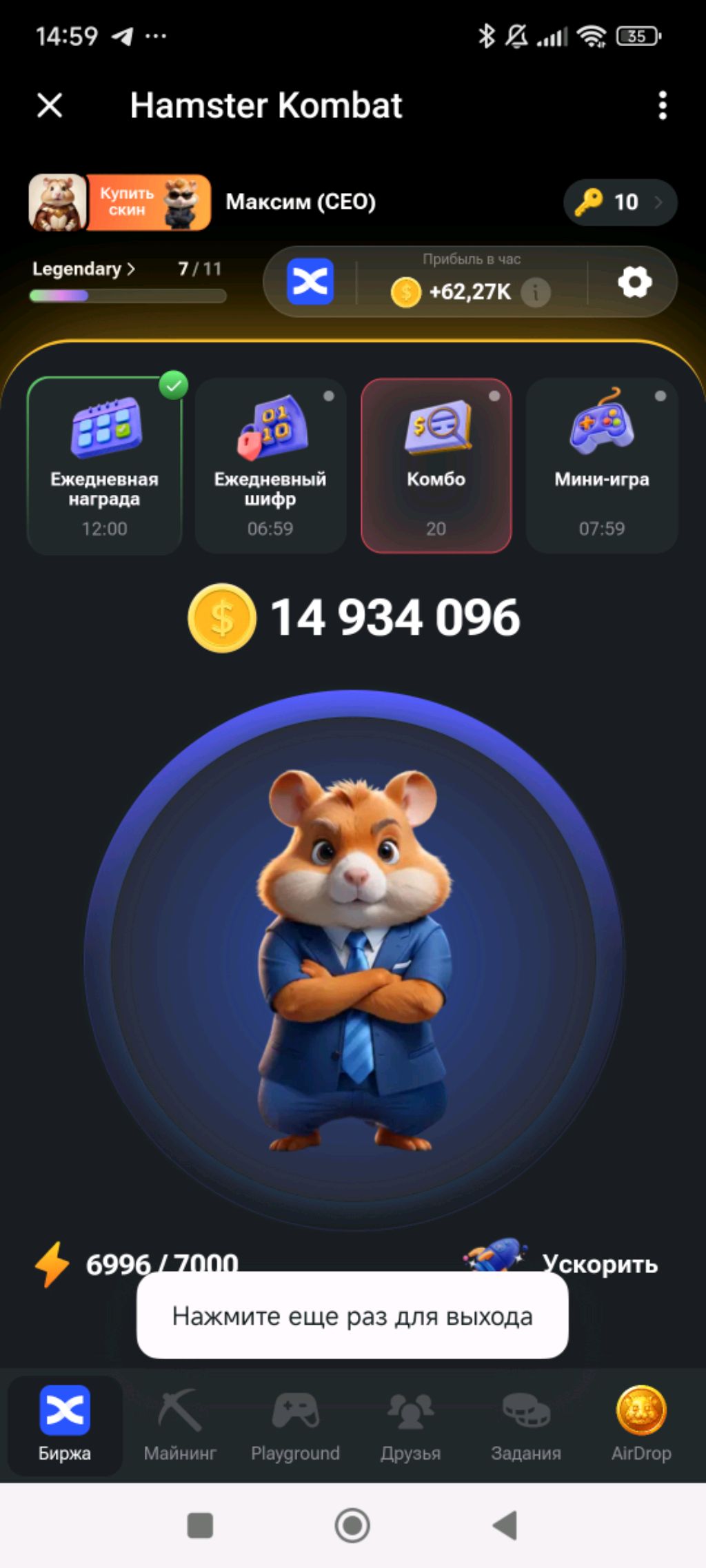Close the Hamster Kombat mini app
Viewport: 706px width, 1568px height.
point(50,105)
